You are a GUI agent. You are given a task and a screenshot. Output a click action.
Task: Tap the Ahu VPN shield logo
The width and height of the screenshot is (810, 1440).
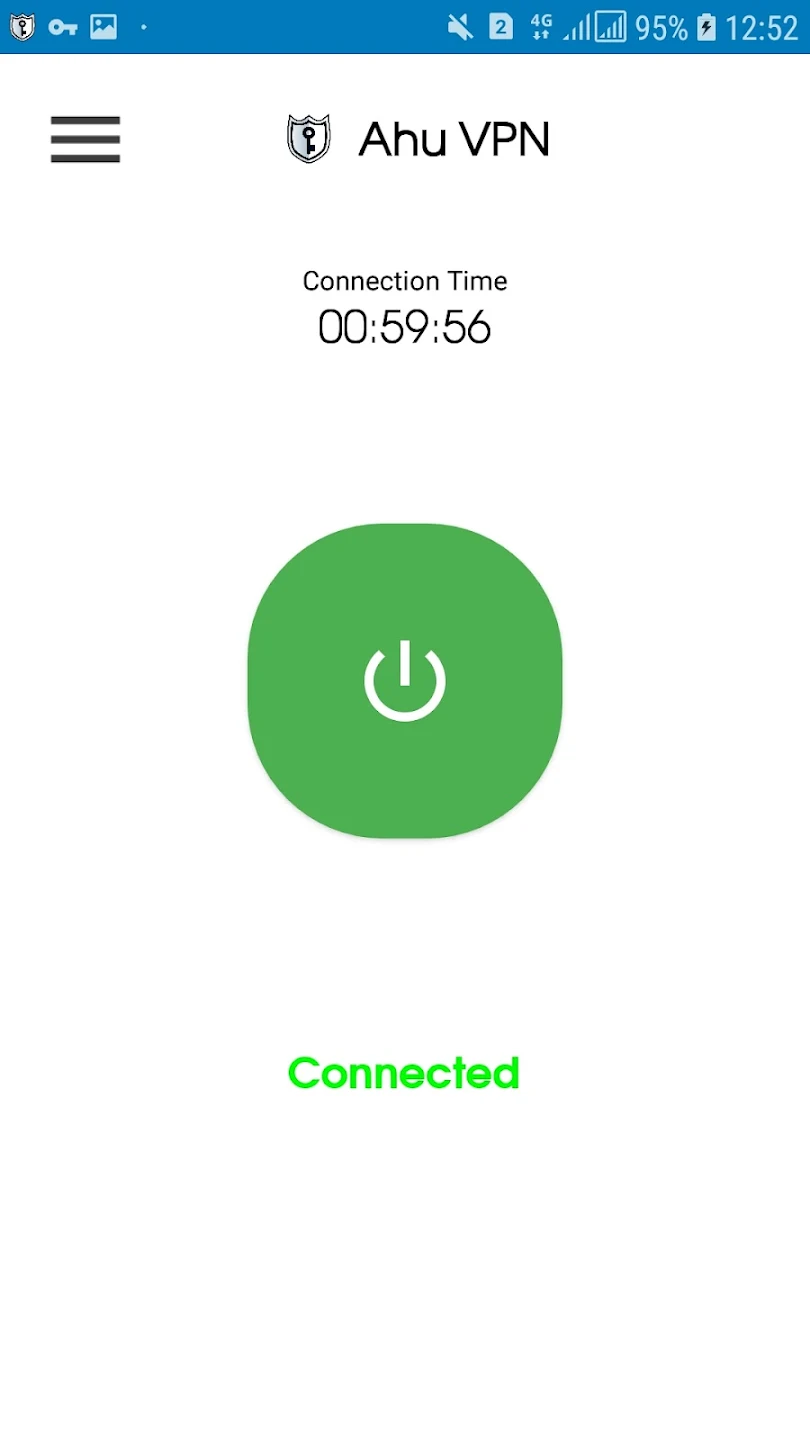tap(308, 137)
